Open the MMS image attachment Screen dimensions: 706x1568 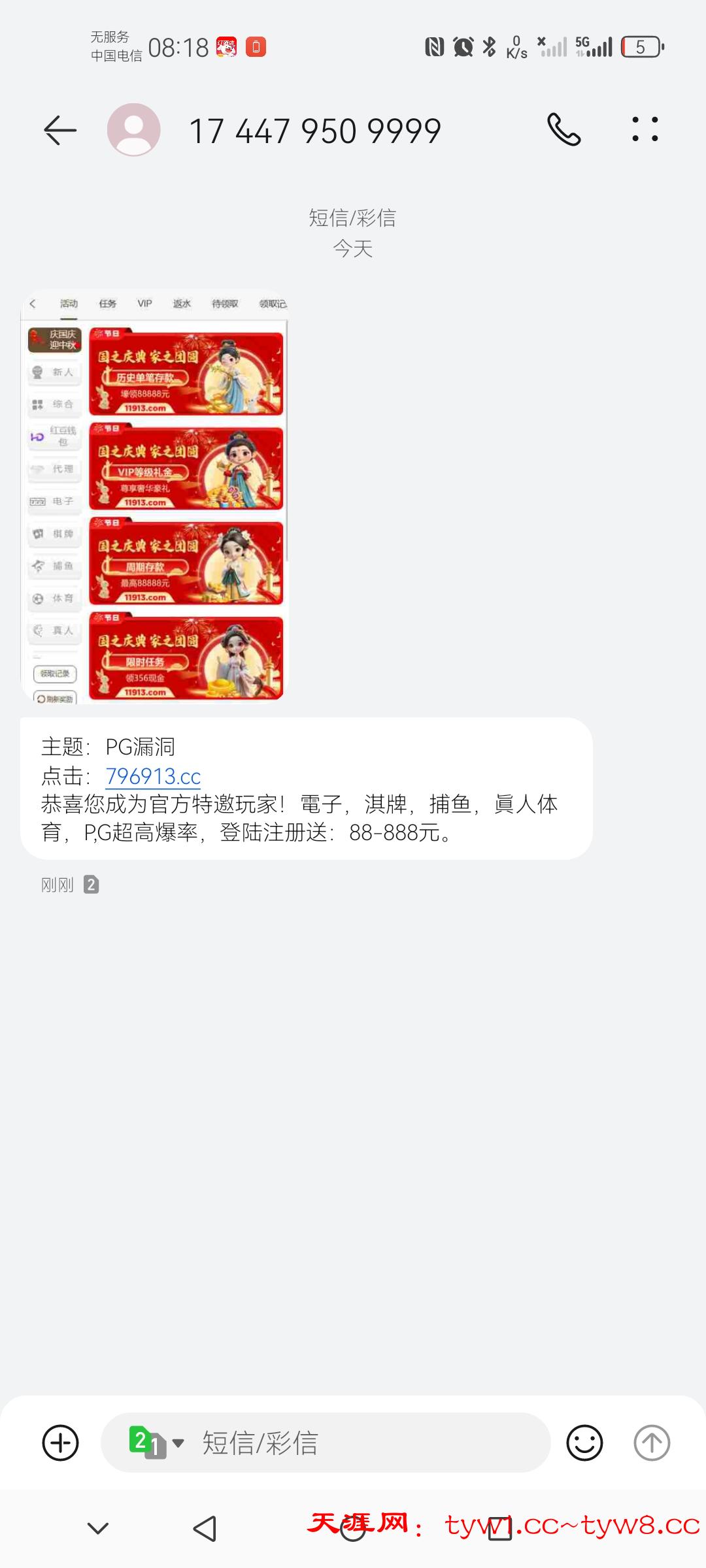click(155, 497)
